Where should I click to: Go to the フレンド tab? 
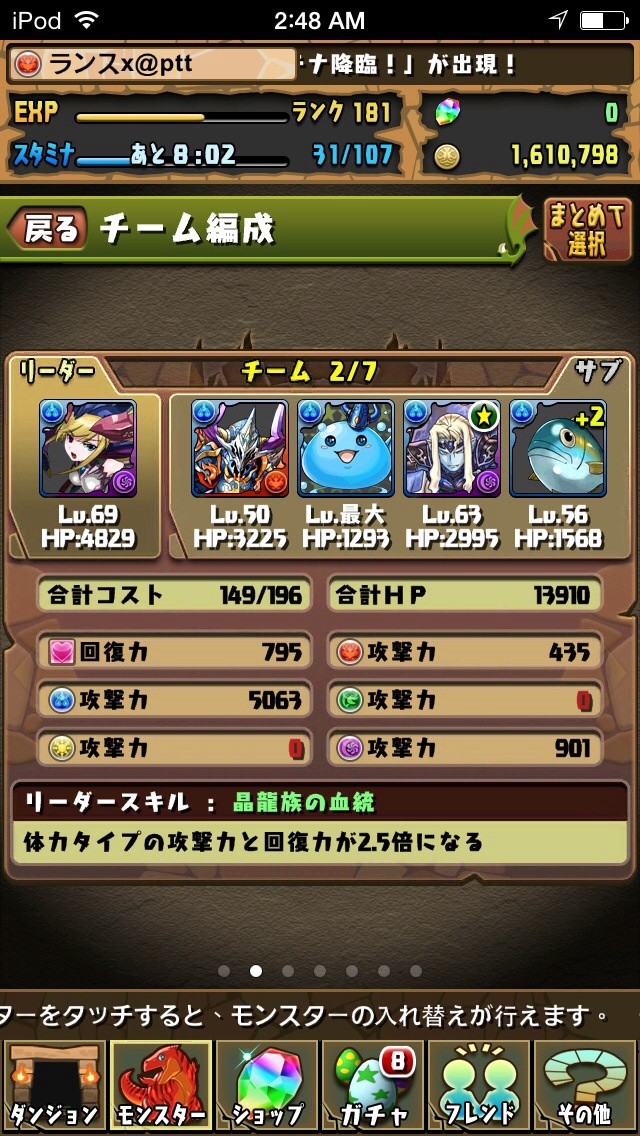point(478,1085)
